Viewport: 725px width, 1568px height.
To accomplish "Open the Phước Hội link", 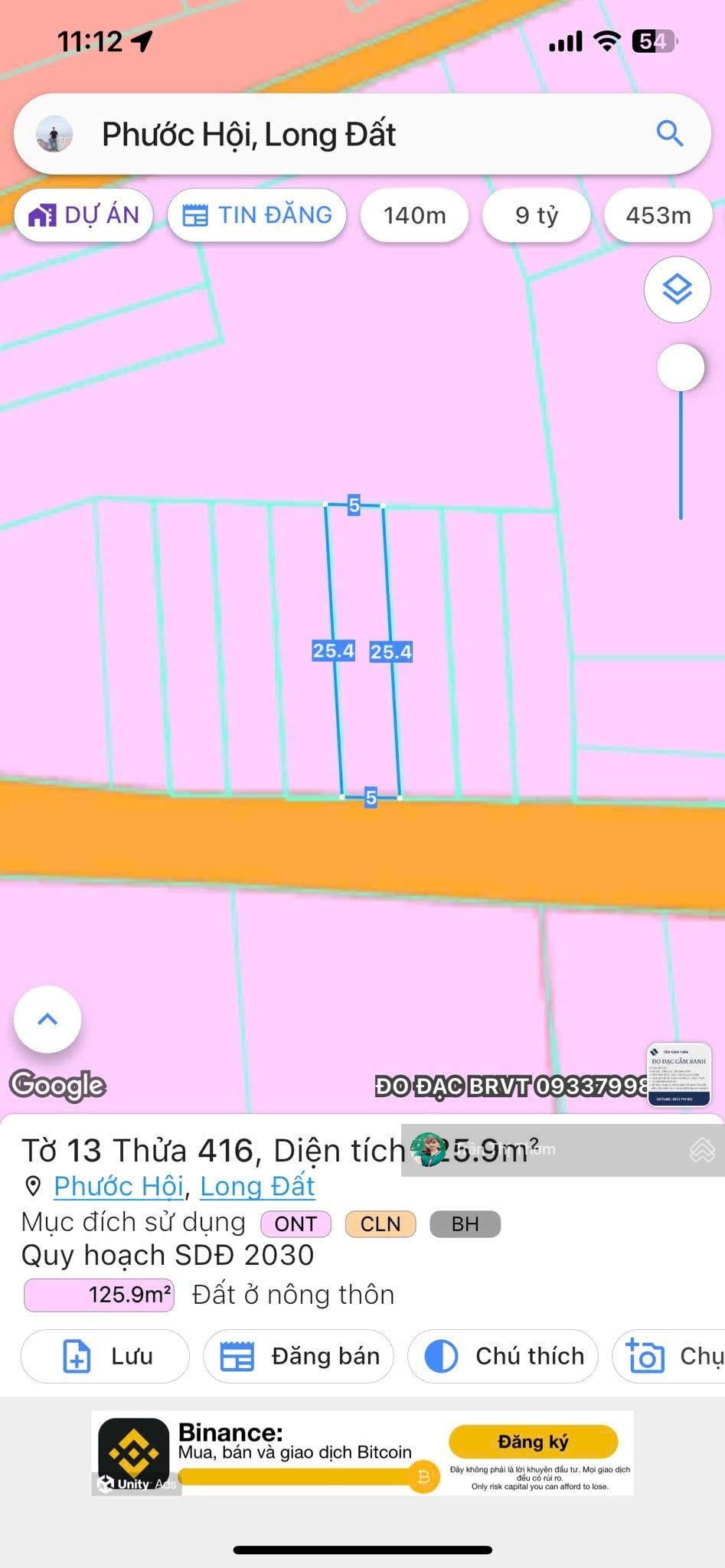I will tap(119, 1186).
